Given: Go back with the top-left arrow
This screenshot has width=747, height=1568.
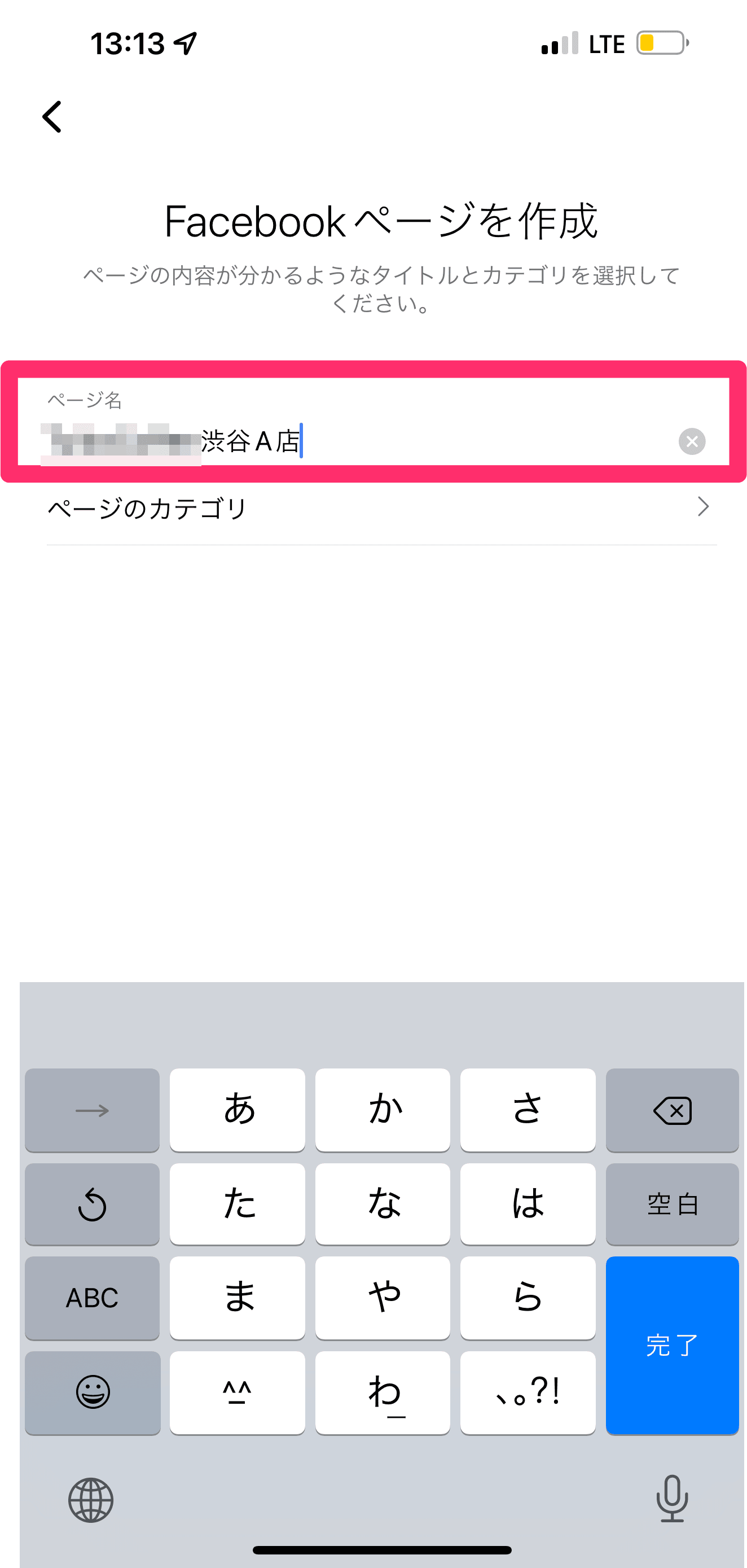Looking at the screenshot, I should 52,116.
